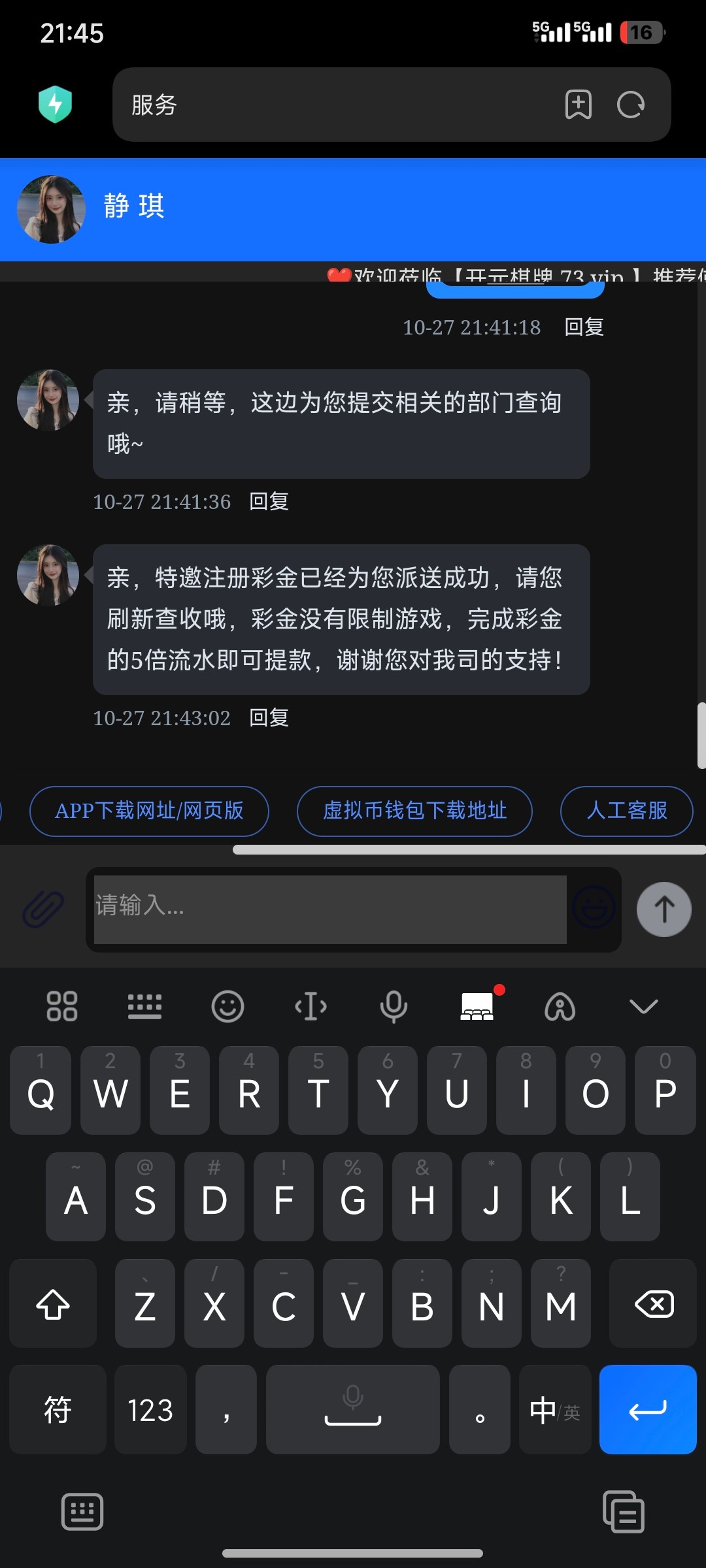Request 人工客服 live agent
The image size is (706, 1568).
click(x=626, y=811)
